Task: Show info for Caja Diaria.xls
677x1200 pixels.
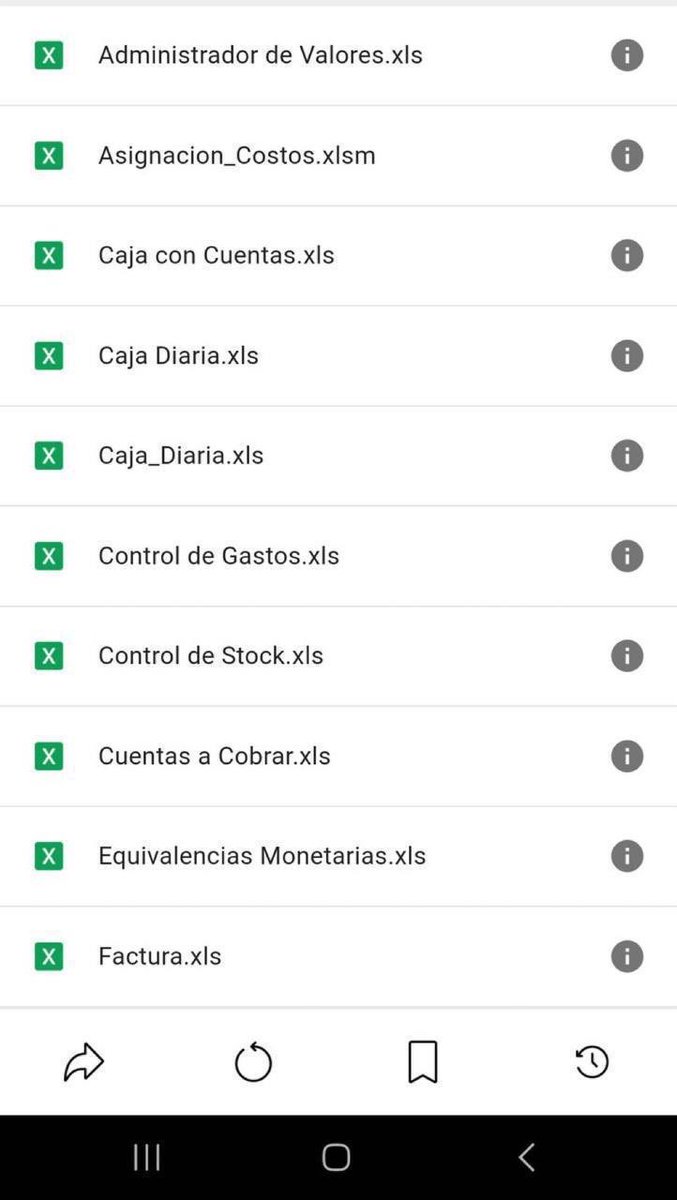Action: (627, 356)
